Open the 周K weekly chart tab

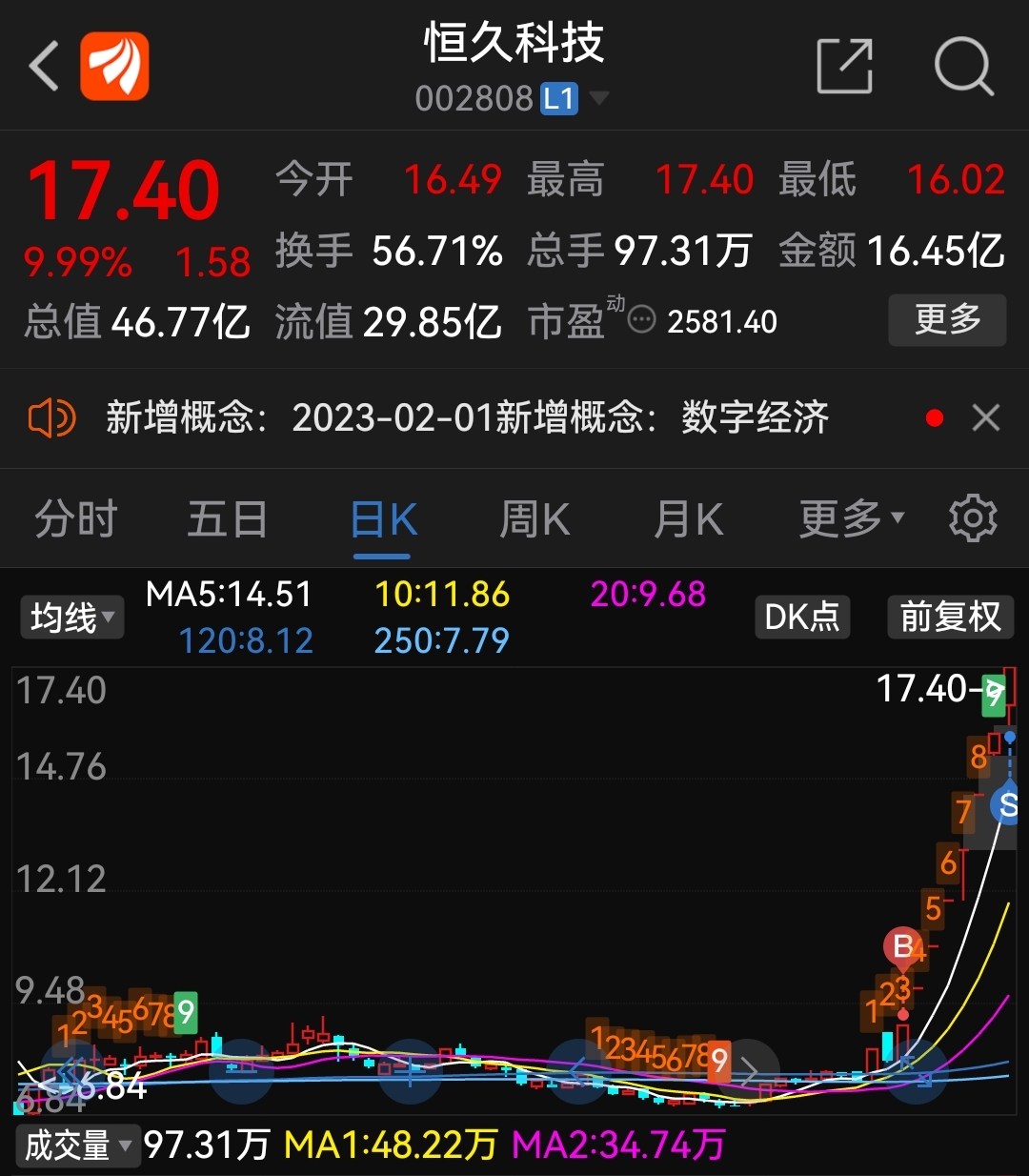click(534, 519)
